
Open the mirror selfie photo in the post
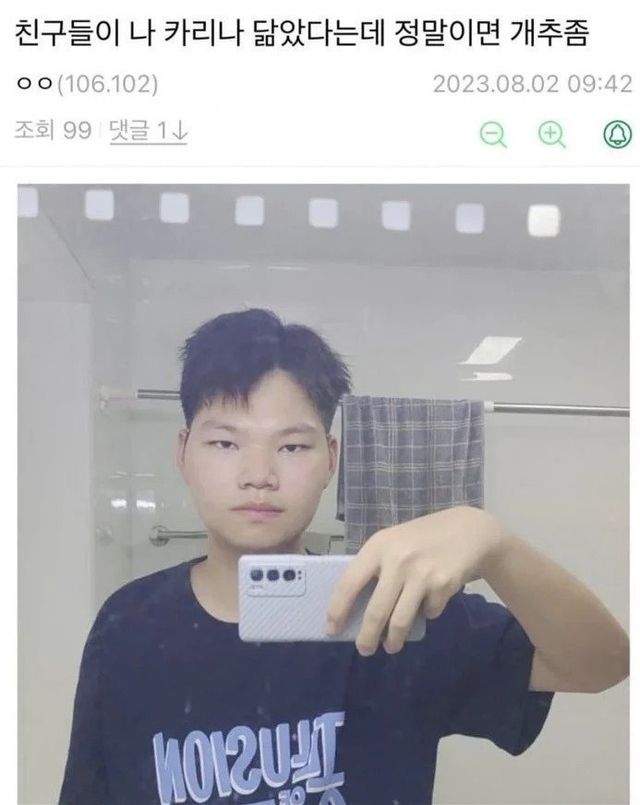click(320, 495)
